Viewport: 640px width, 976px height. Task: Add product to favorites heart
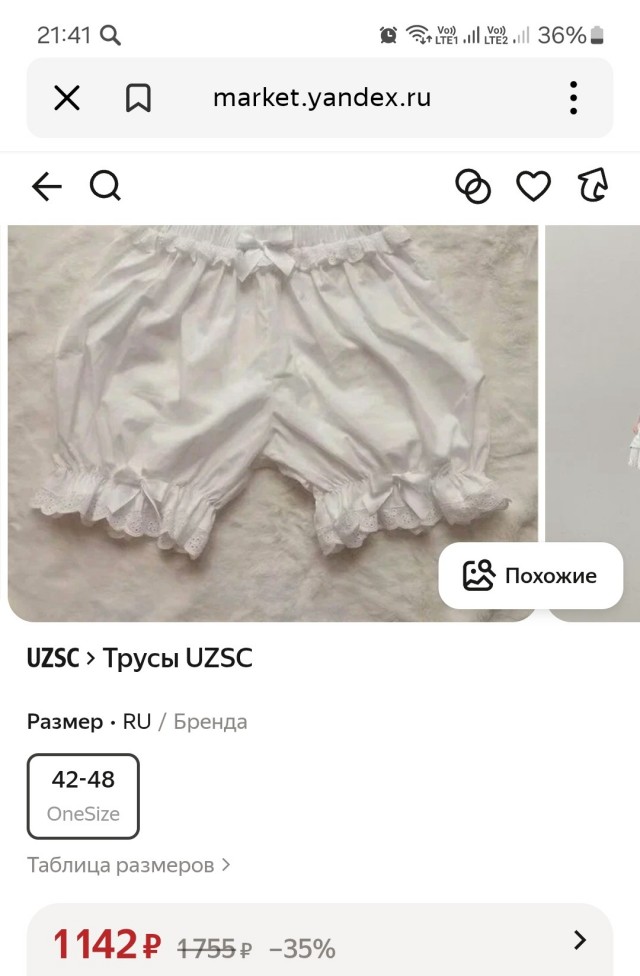tap(533, 186)
